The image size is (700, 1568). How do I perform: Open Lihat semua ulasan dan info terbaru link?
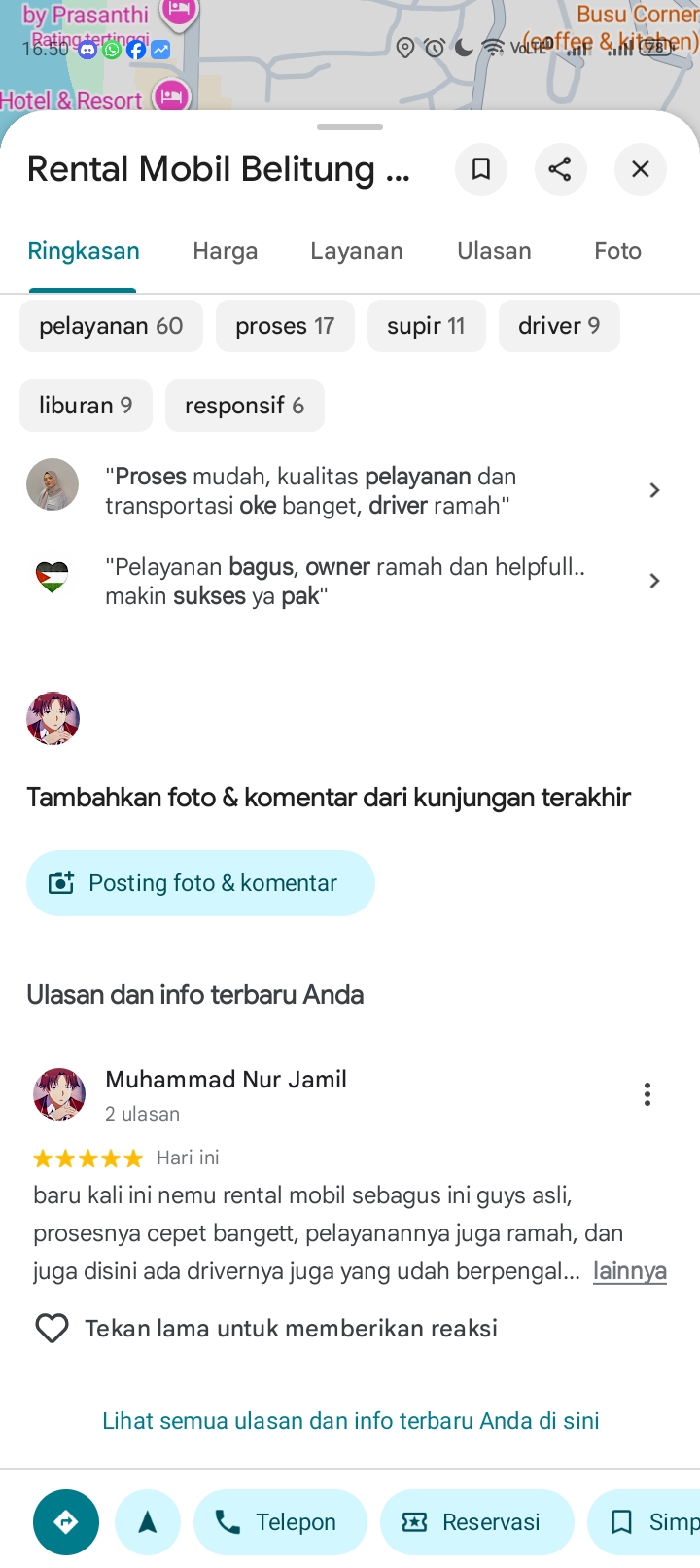(x=350, y=1421)
